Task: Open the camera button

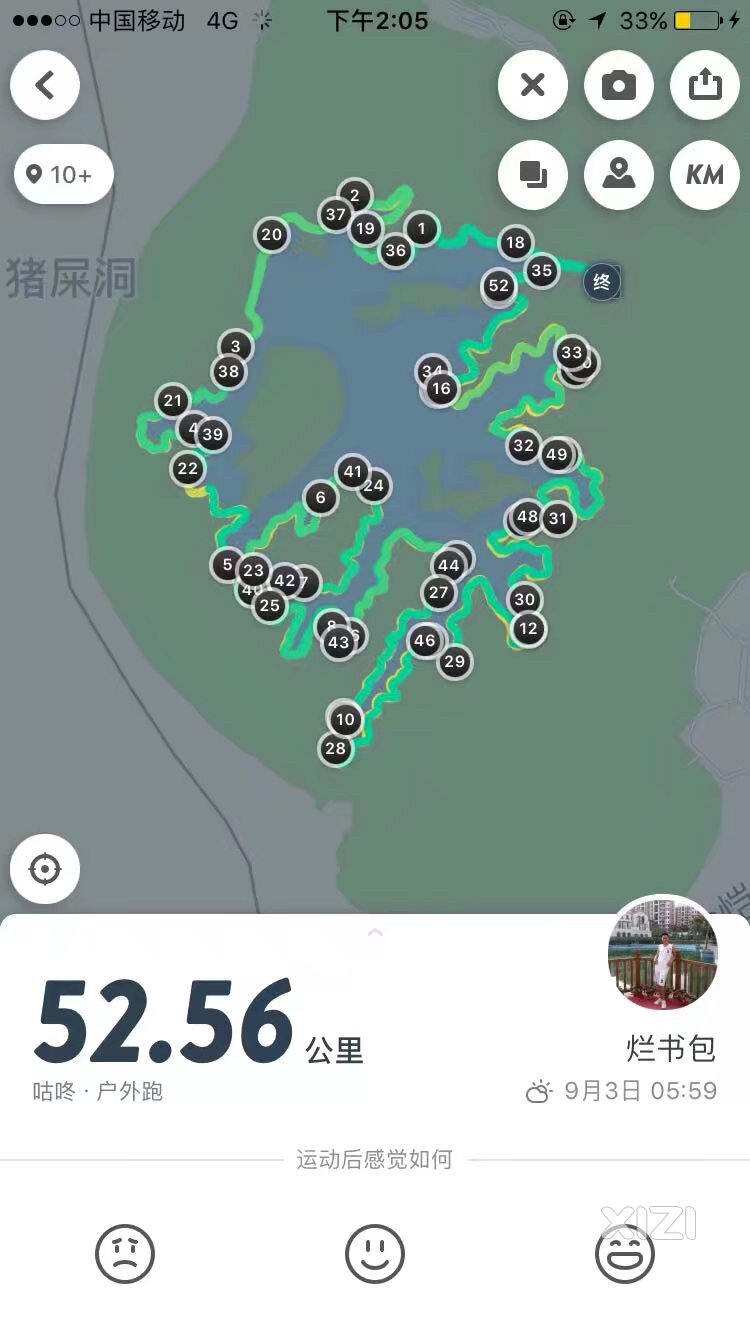Action: coord(619,85)
